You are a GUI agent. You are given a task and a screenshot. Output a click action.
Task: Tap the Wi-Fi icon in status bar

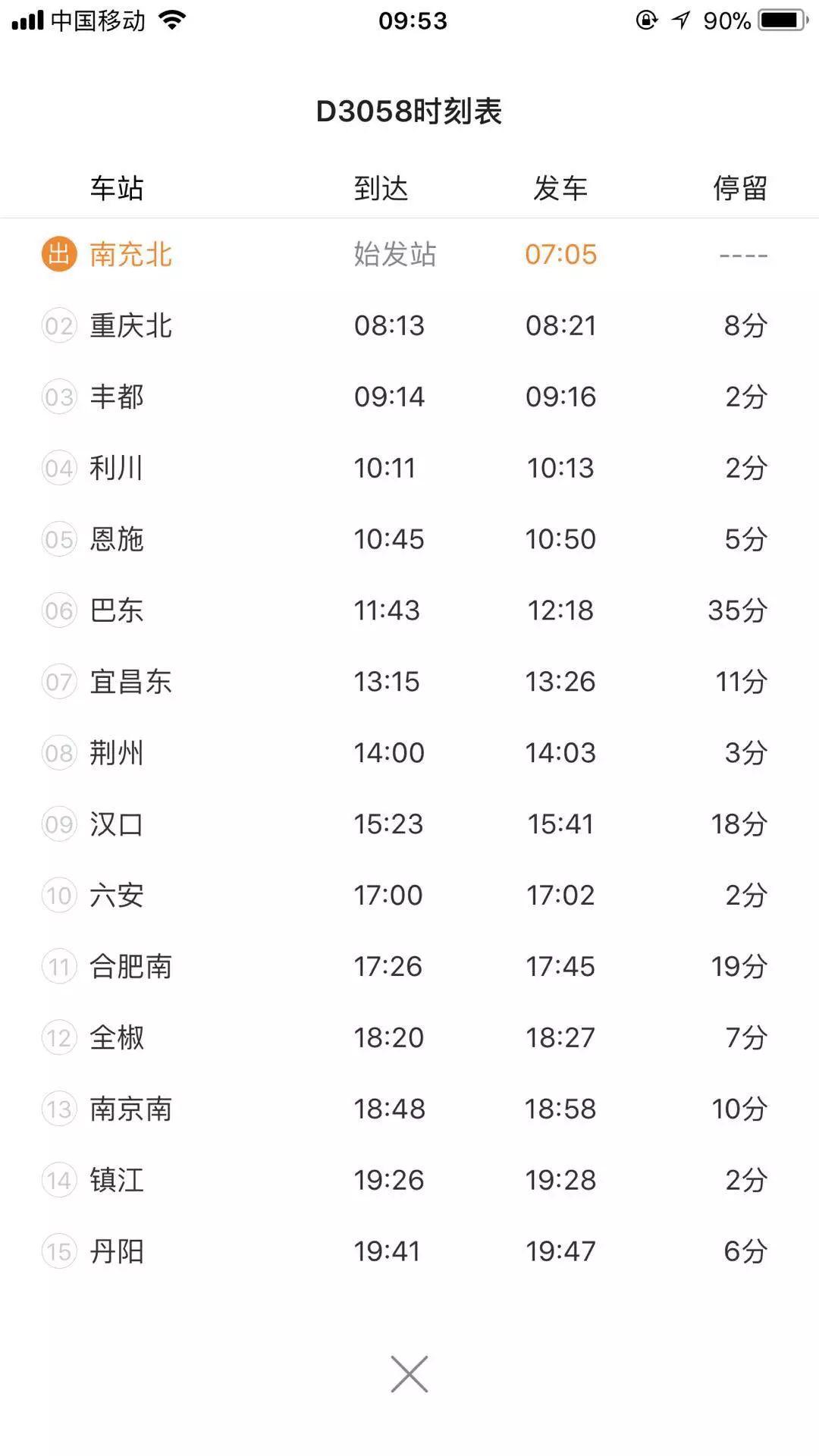click(171, 20)
